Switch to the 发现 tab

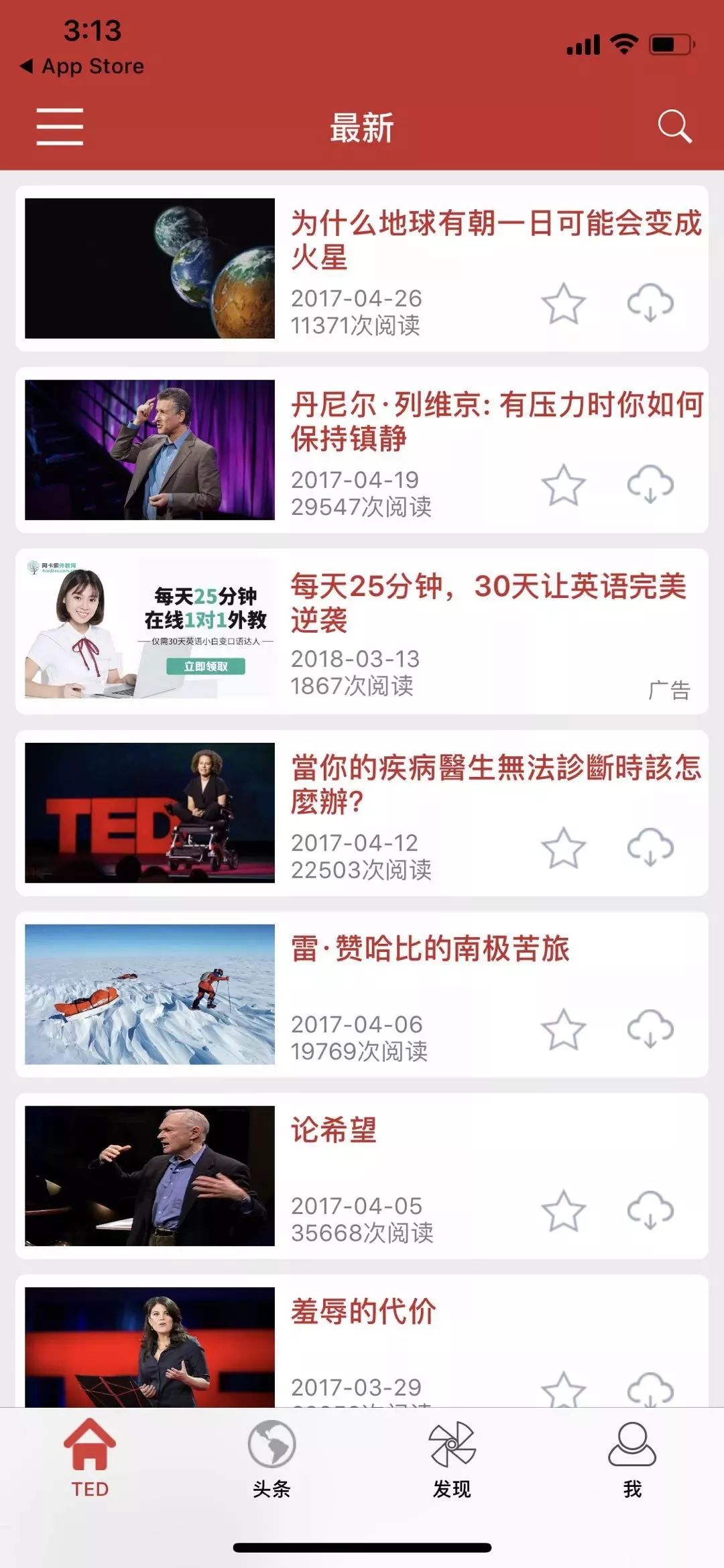pyautogui.click(x=452, y=1460)
